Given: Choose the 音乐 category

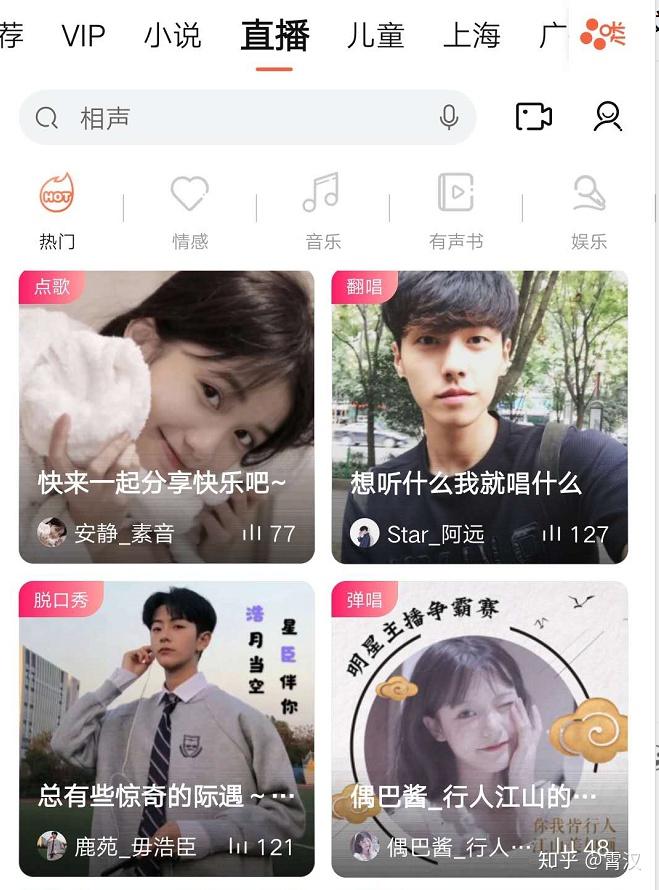Looking at the screenshot, I should 323,211.
